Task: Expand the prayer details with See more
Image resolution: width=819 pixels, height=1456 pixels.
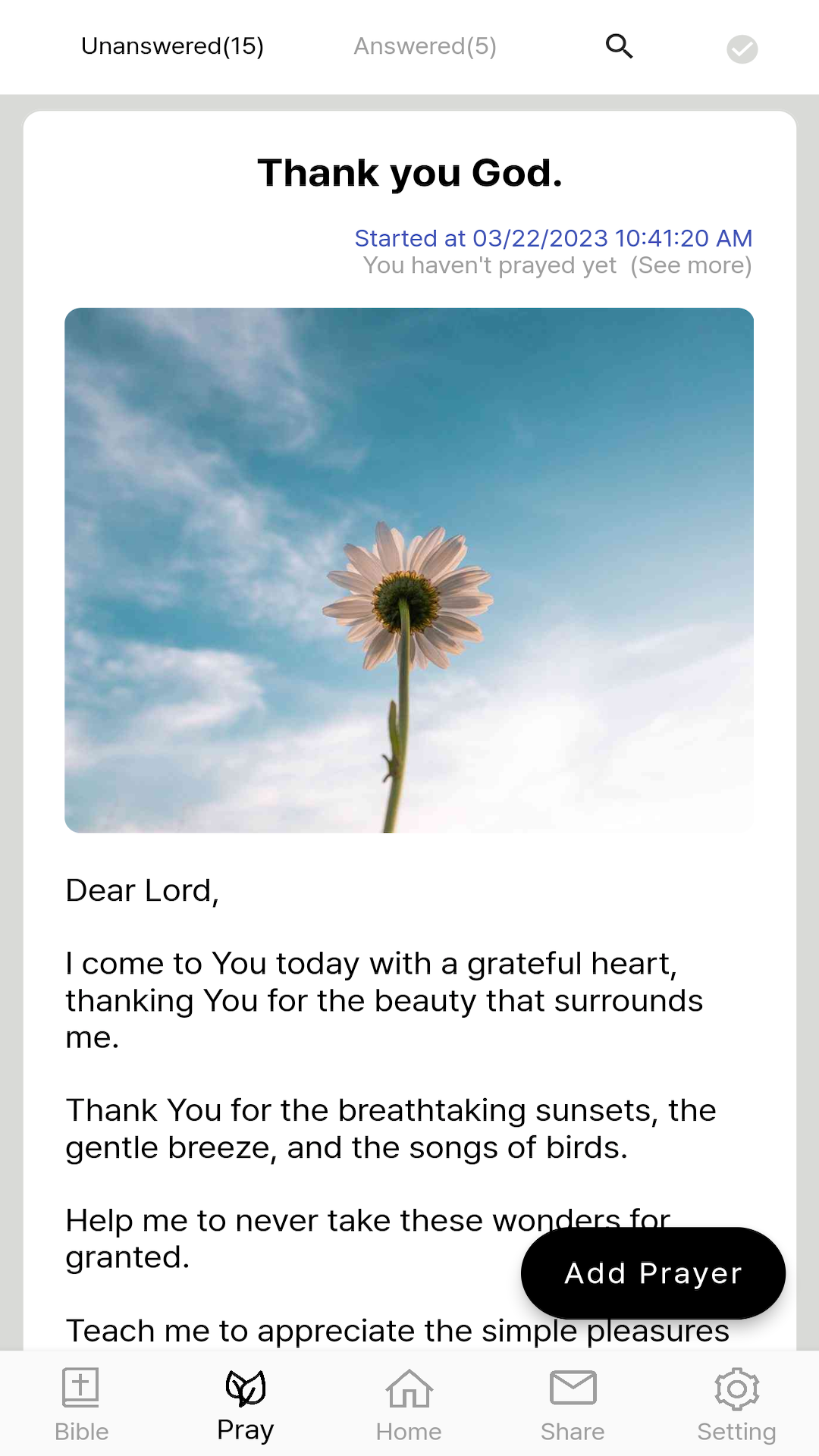Action: click(692, 265)
